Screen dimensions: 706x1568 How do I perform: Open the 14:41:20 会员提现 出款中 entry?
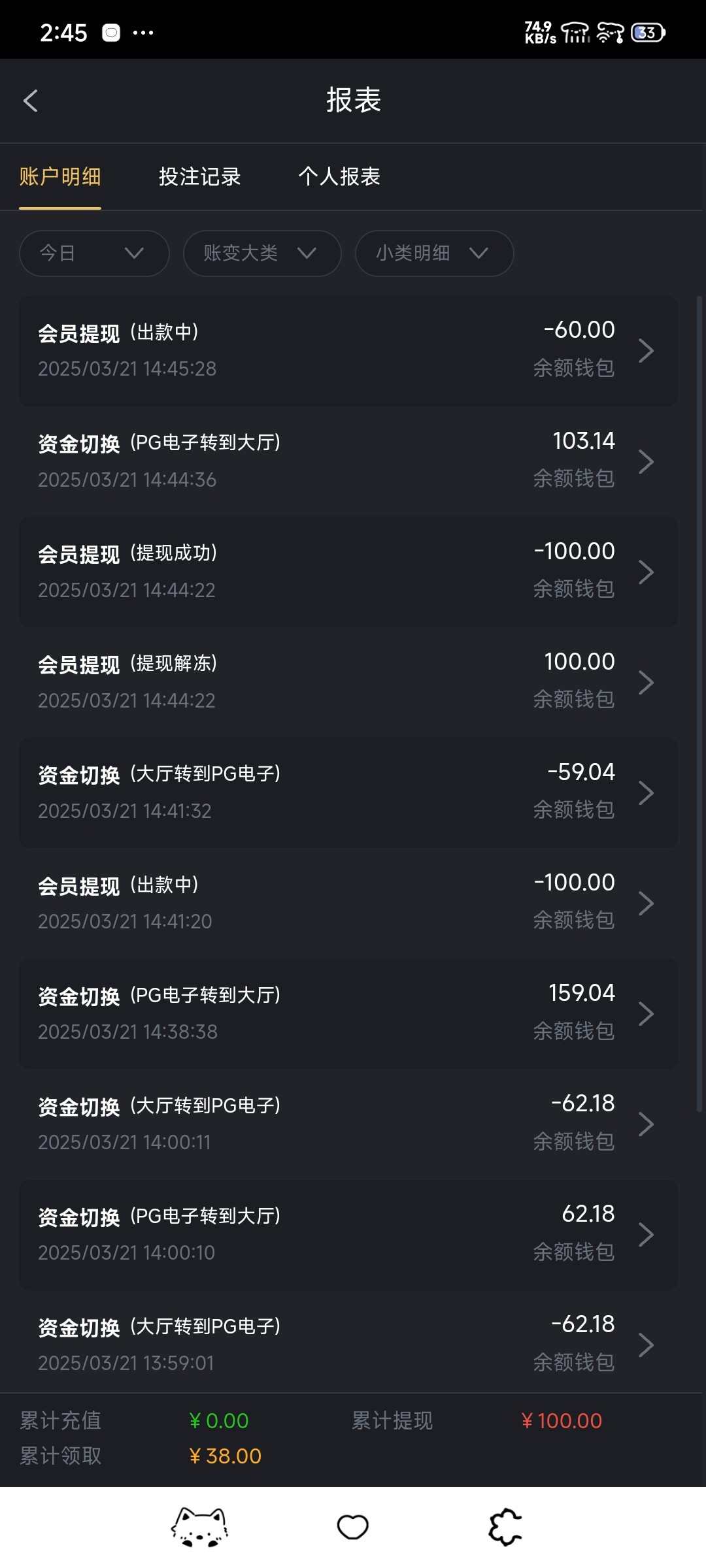pos(348,903)
